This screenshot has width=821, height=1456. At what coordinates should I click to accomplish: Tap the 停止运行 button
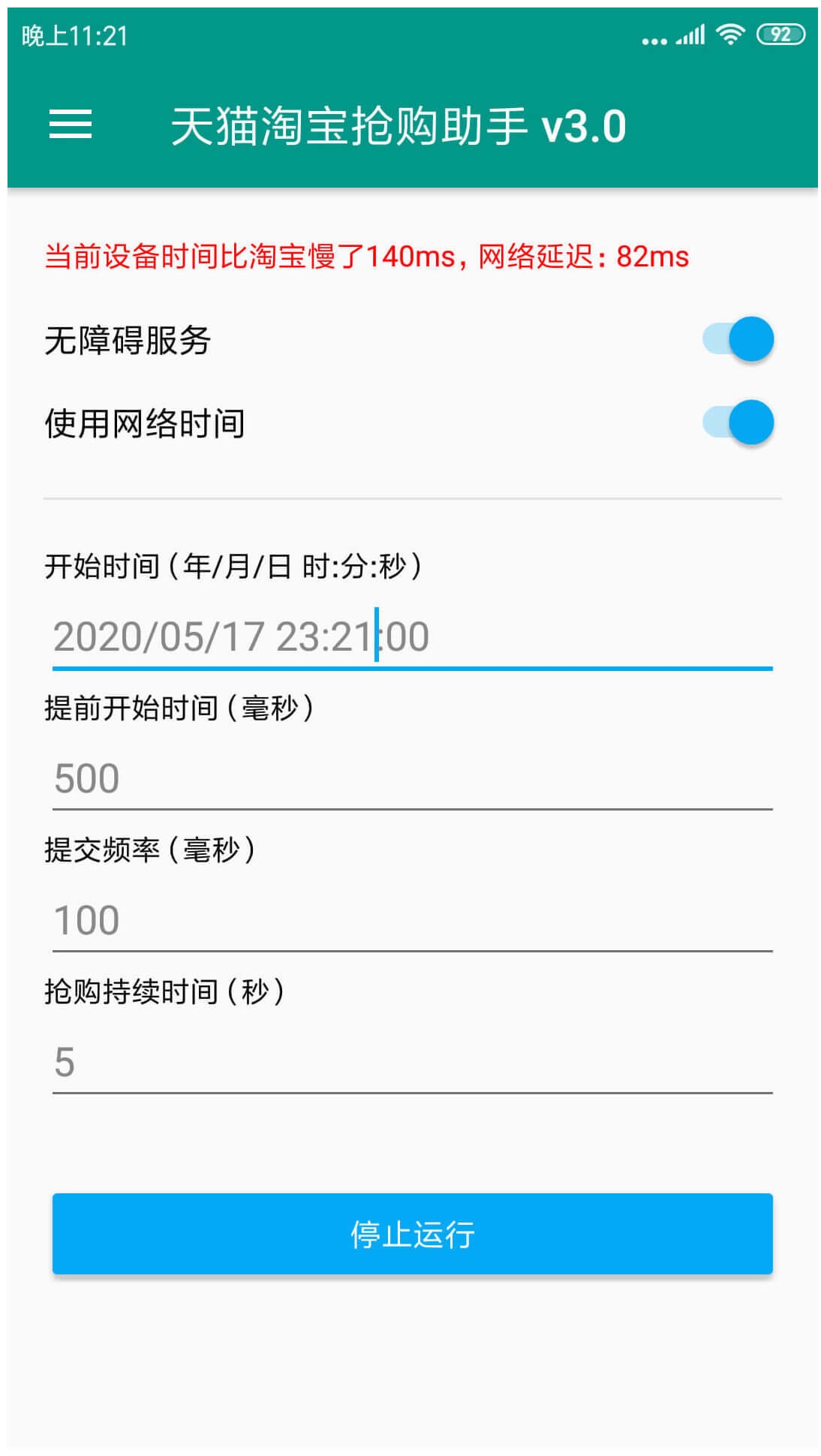[x=412, y=1234]
